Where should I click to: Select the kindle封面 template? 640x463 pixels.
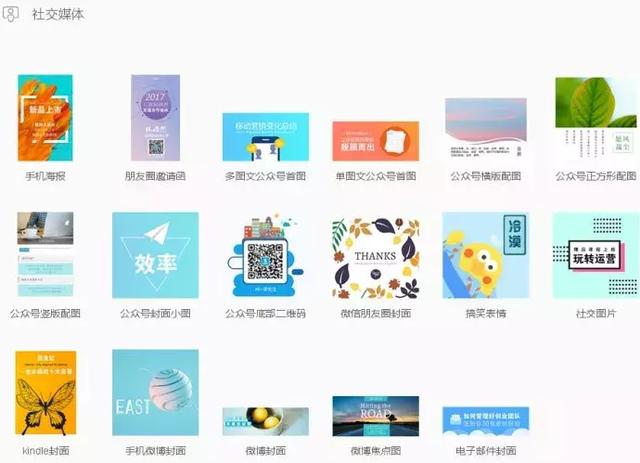point(46,392)
